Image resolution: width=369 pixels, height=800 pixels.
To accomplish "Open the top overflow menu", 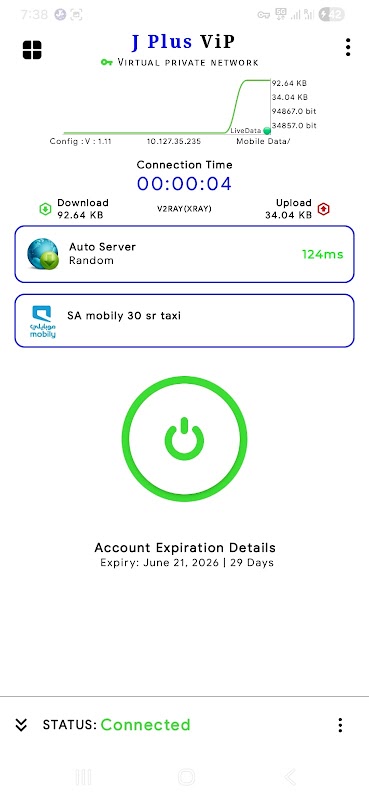I will [348, 47].
